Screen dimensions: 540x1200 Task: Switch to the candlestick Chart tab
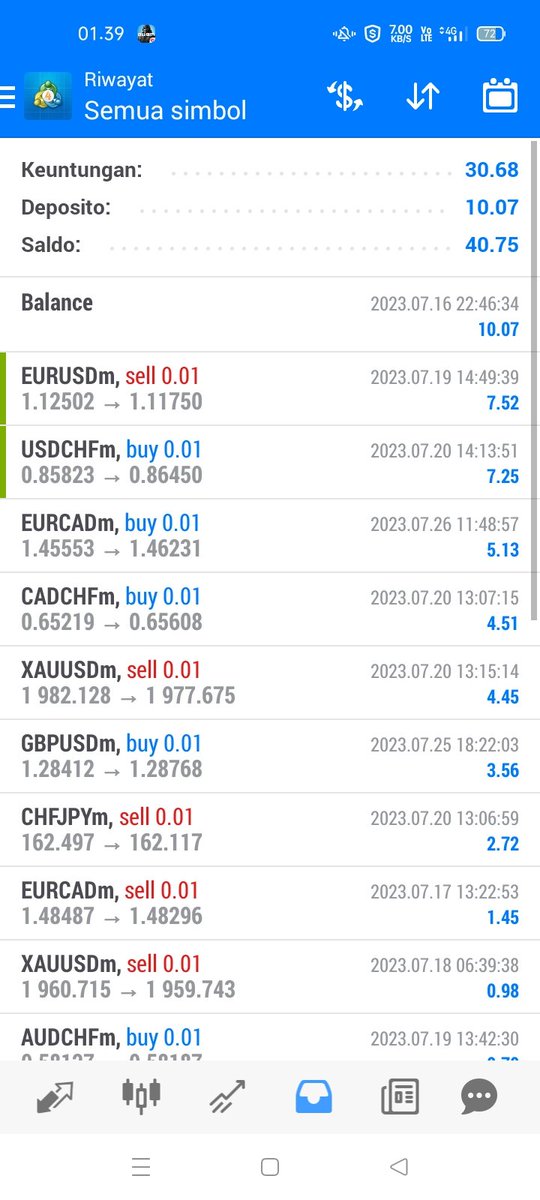[x=141, y=1097]
